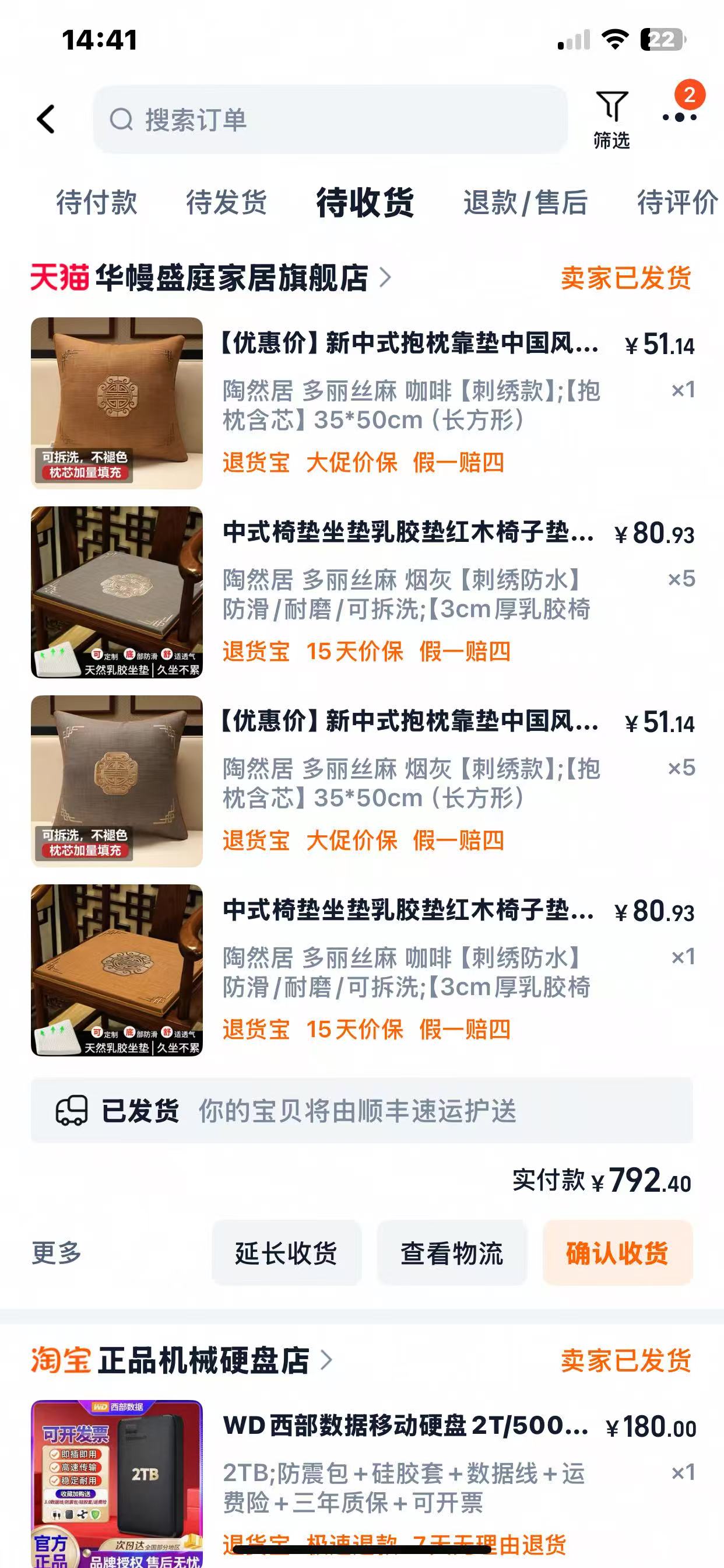
Task: Confirm receipt with 确认收货
Action: coord(617,1252)
